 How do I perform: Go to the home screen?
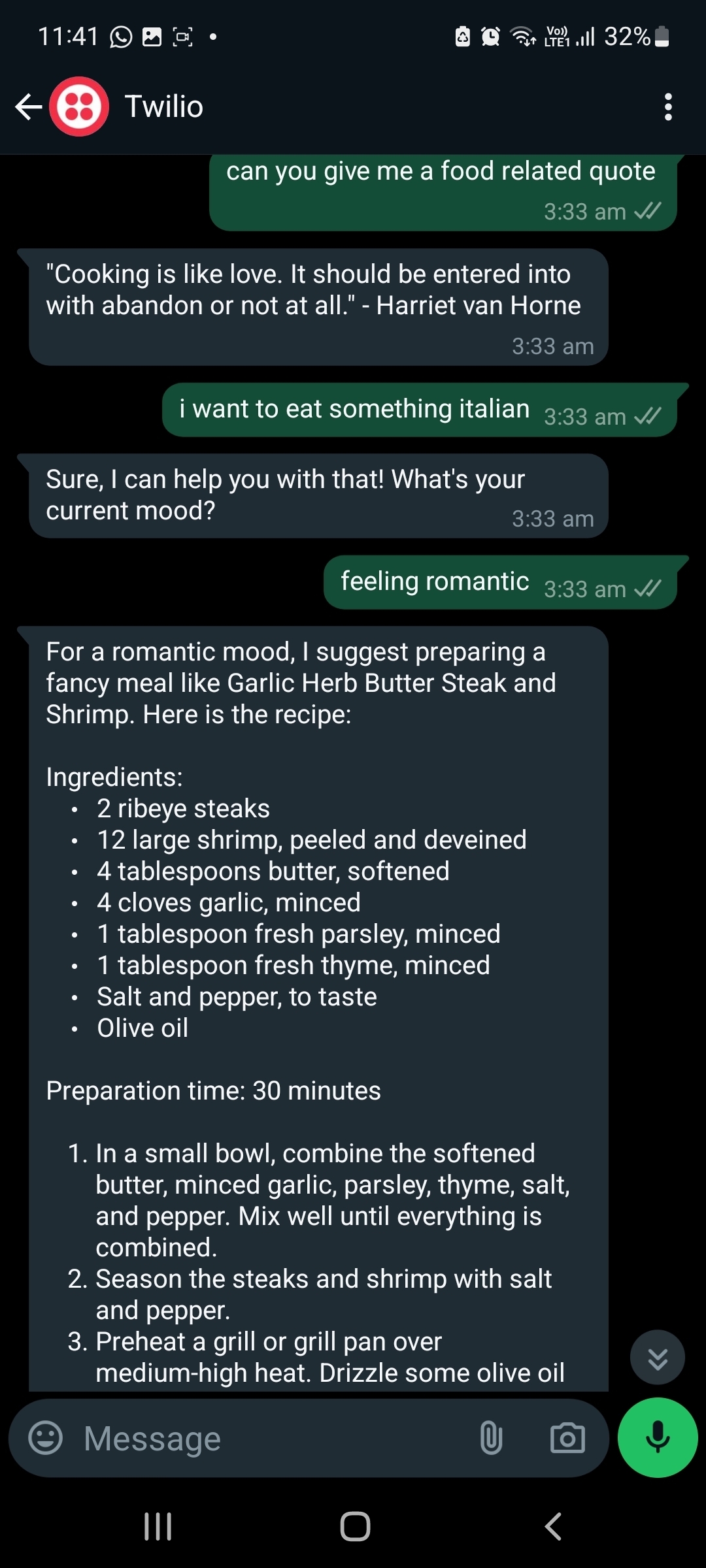click(355, 1526)
